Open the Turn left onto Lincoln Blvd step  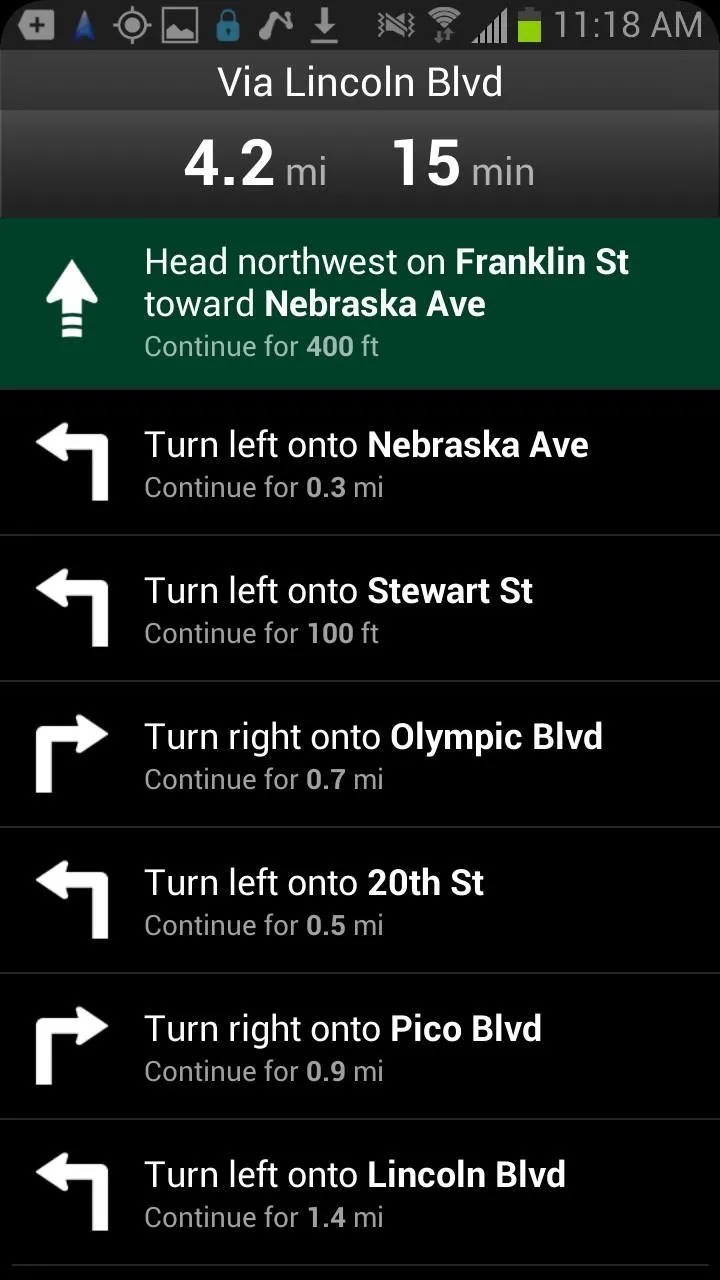click(x=360, y=1192)
